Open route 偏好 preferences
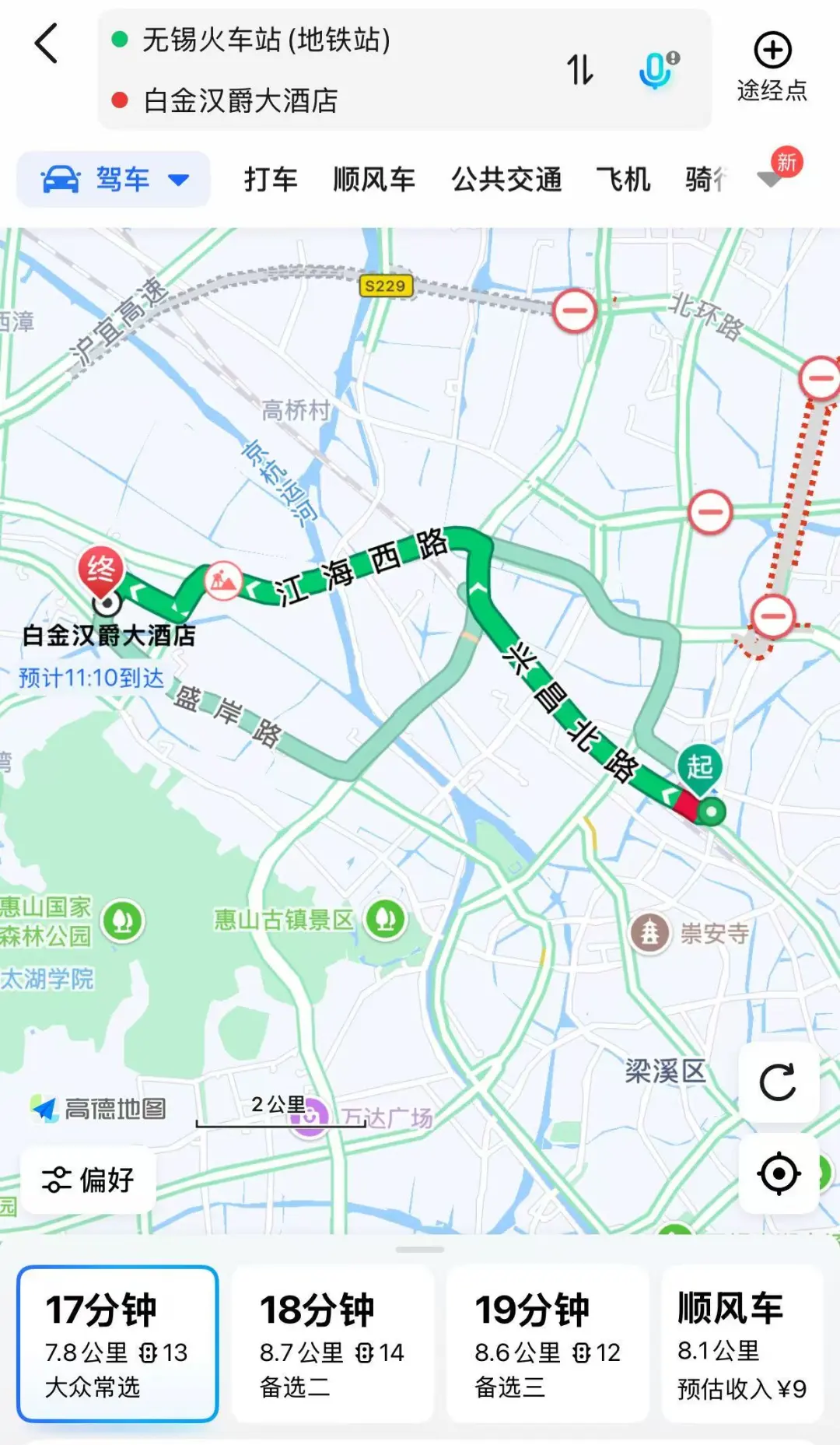840x1445 pixels. point(89,1180)
